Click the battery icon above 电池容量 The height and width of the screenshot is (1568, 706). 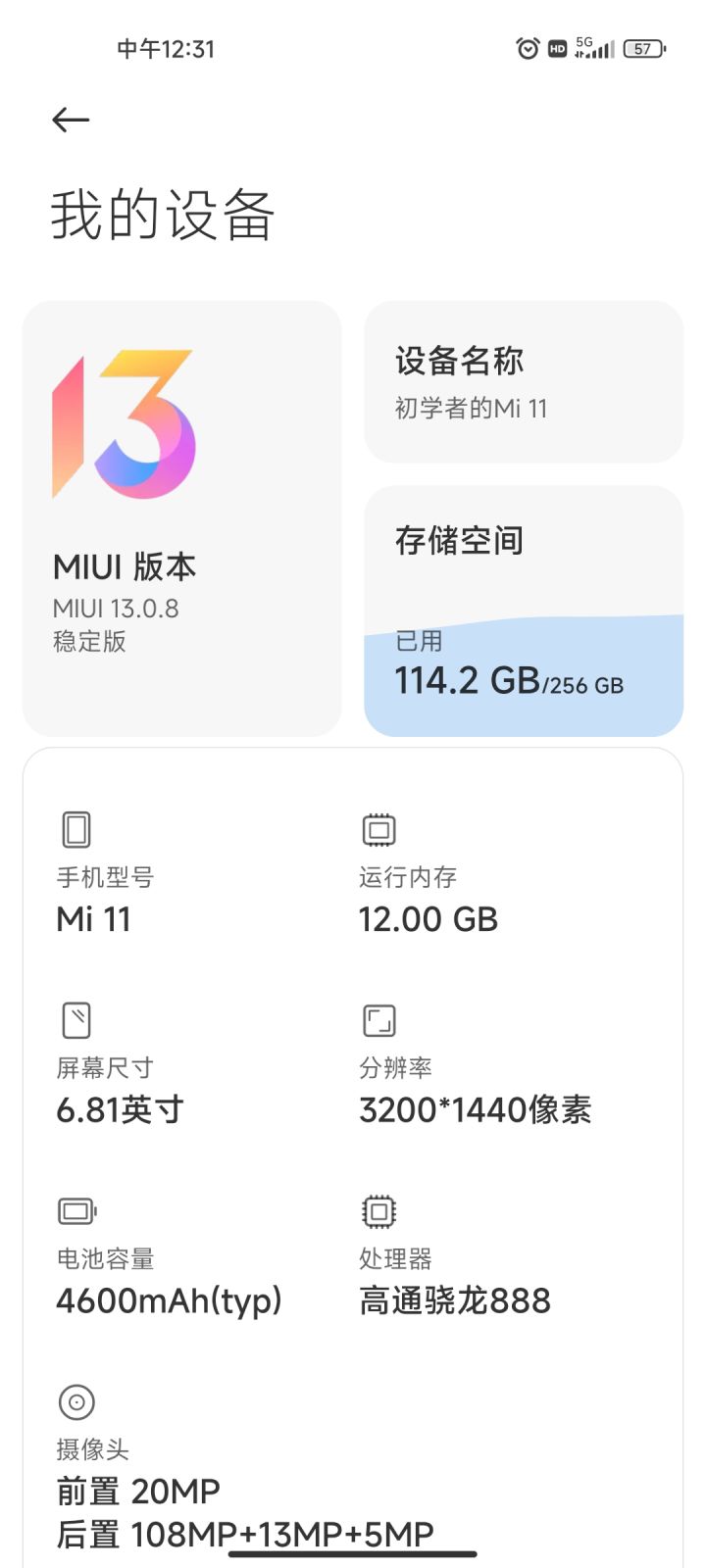(76, 1209)
